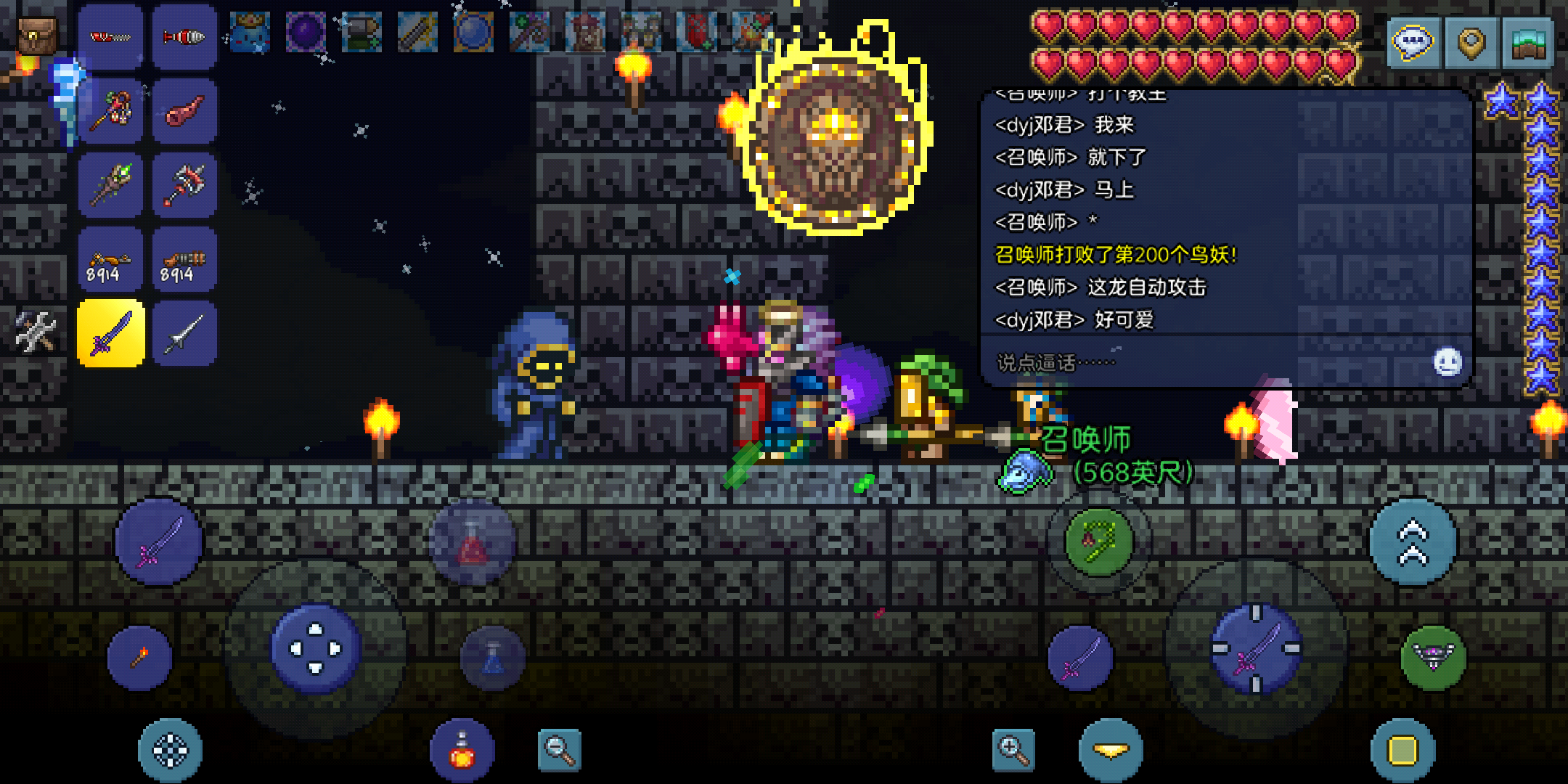Tap the quick buff potion button
Image resolution: width=1568 pixels, height=784 pixels.
coord(462,750)
